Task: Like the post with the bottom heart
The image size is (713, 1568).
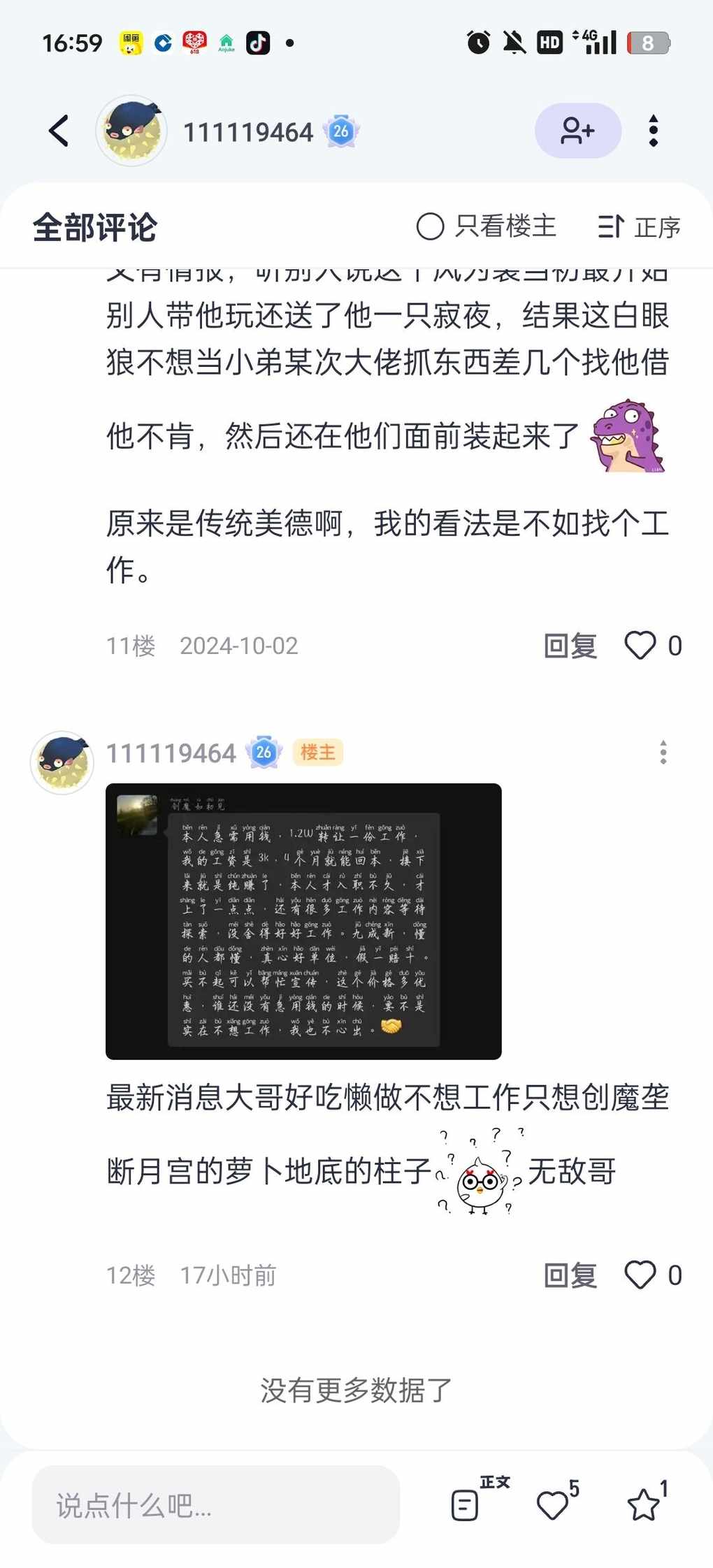Action: click(553, 1505)
